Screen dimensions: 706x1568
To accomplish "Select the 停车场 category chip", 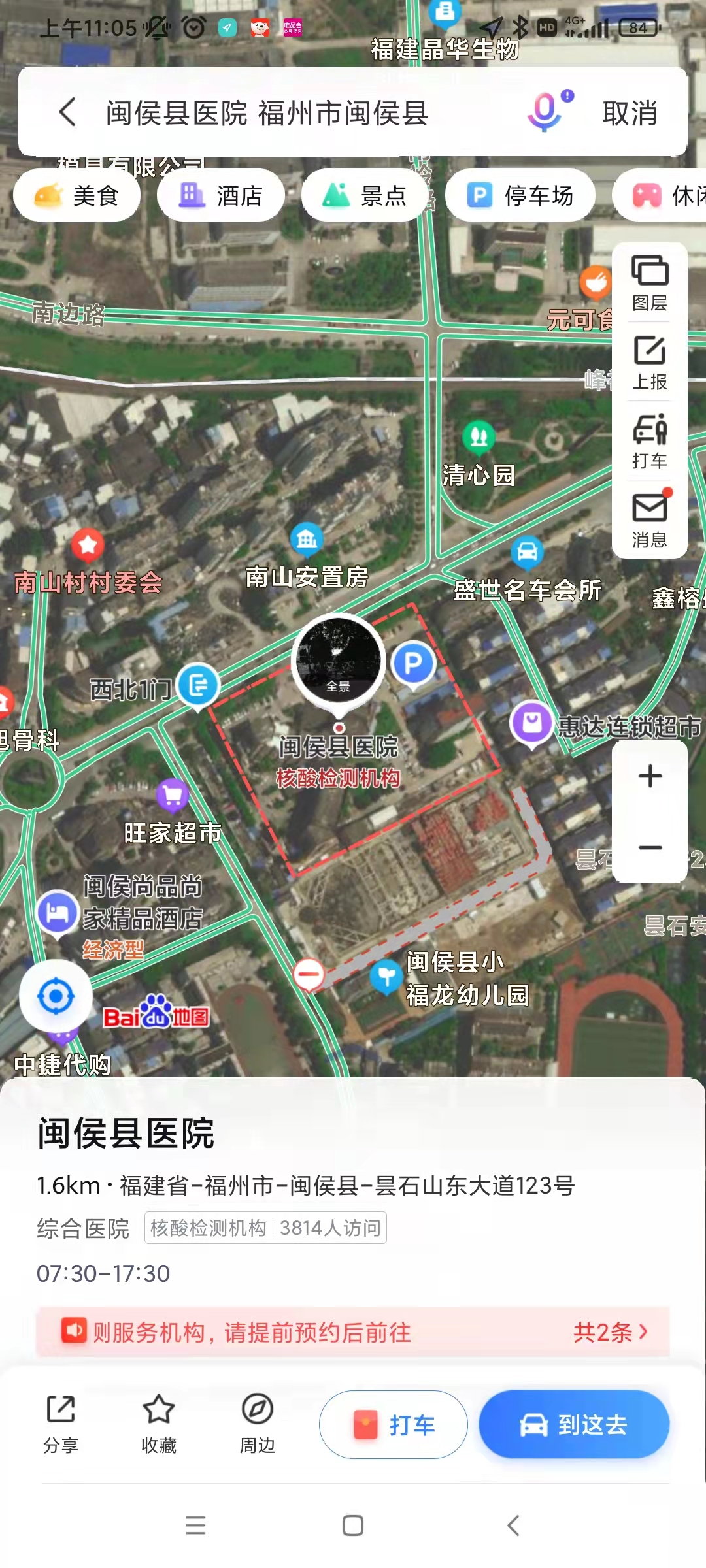I will coord(520,195).
